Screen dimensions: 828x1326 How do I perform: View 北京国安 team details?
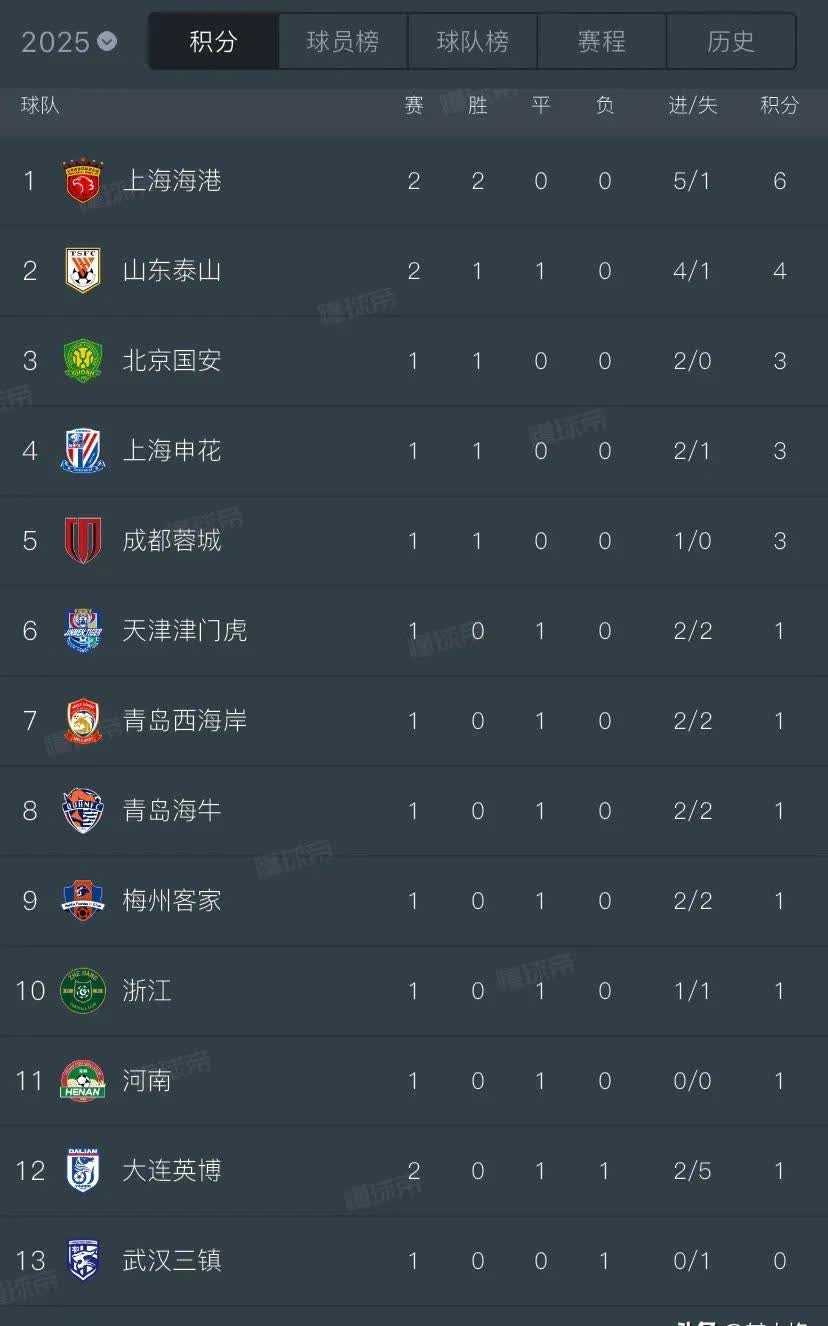pos(172,361)
